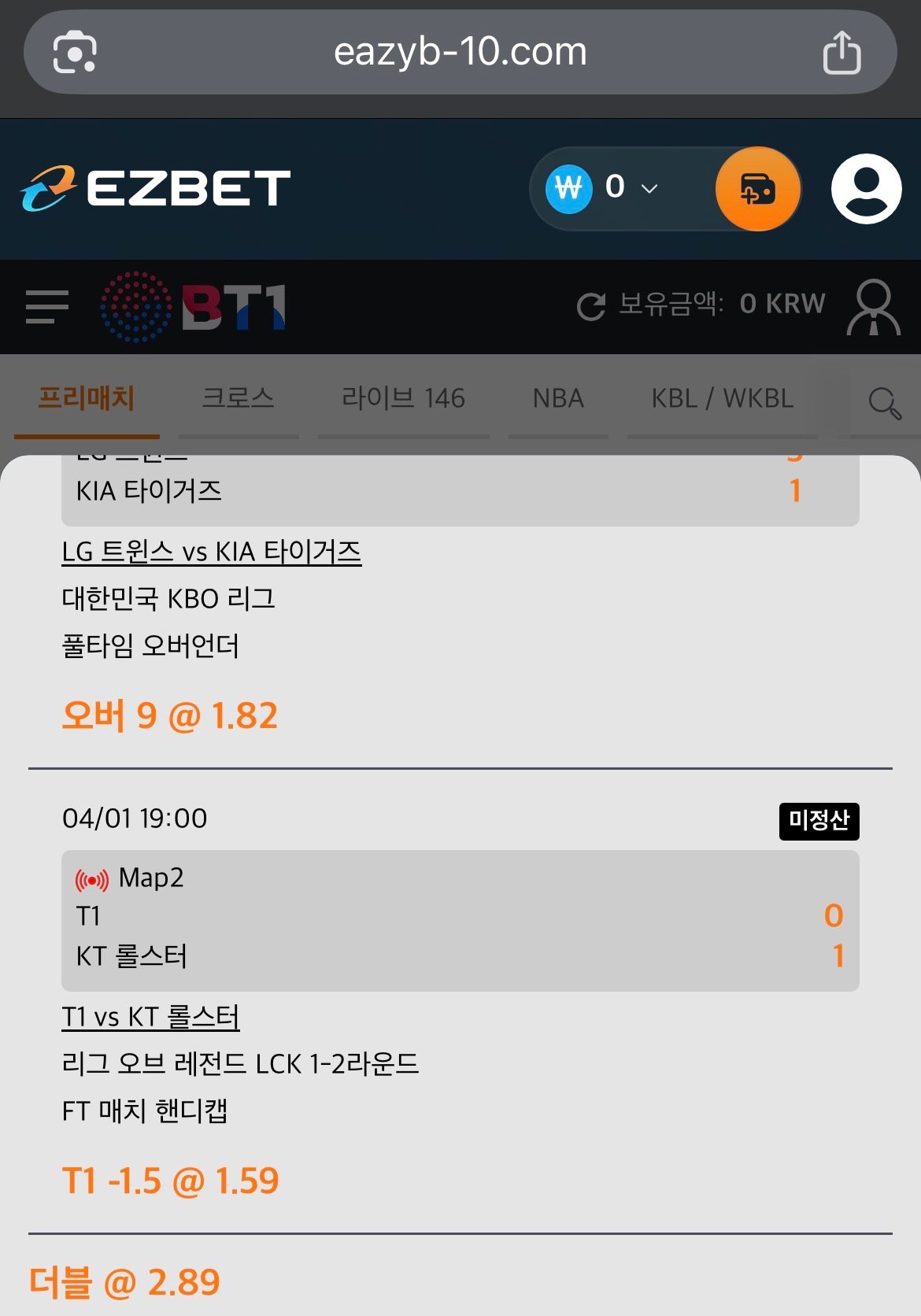Open the search magnifier

[x=884, y=403]
